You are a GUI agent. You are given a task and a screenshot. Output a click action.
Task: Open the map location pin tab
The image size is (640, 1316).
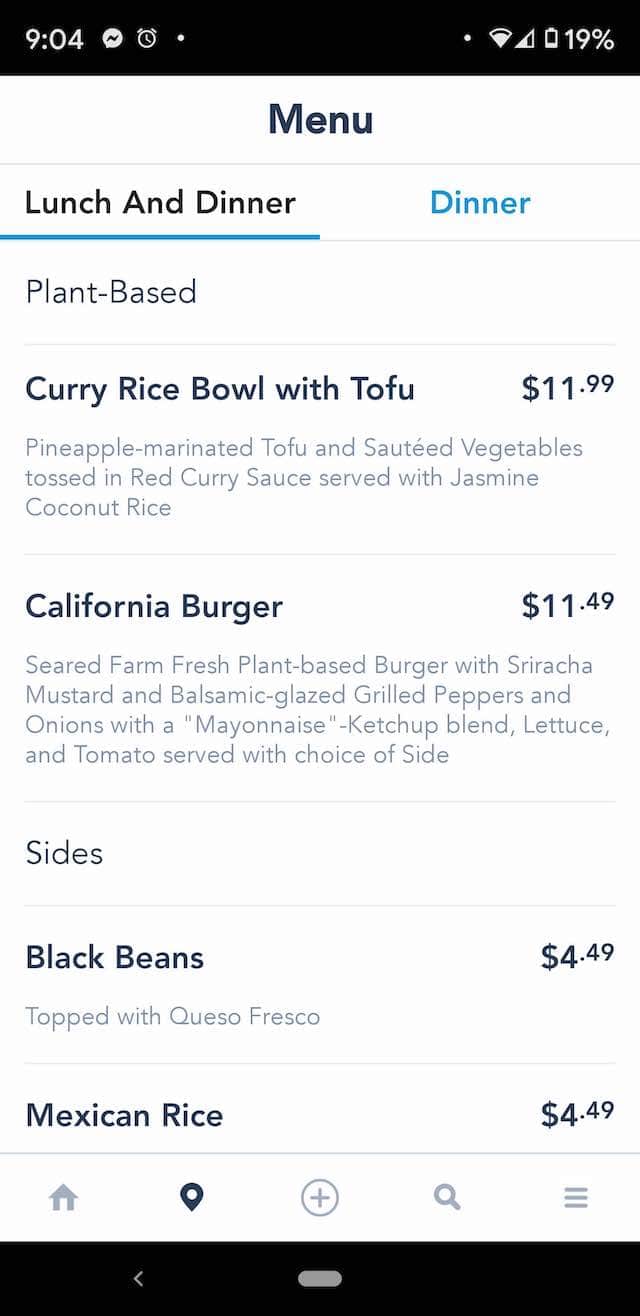point(191,1197)
